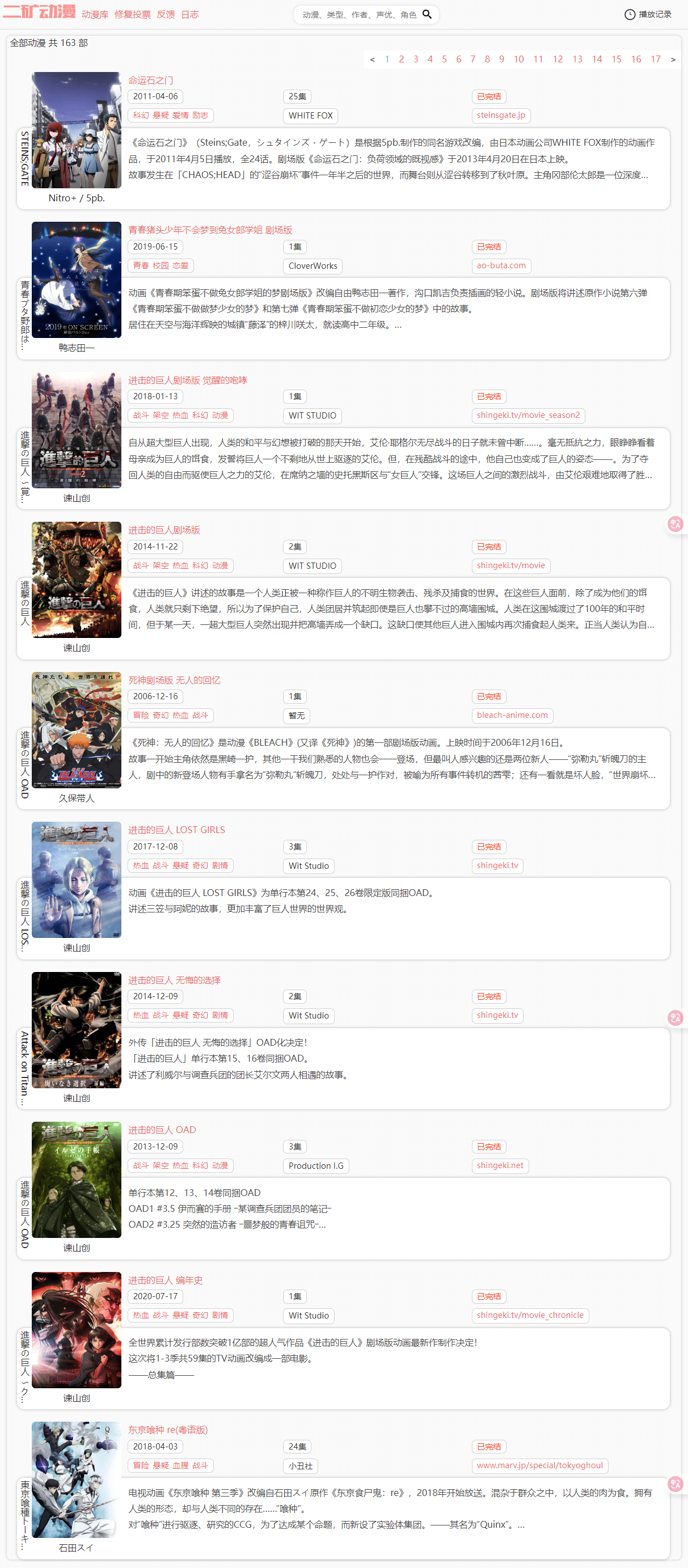The width and height of the screenshot is (688, 1568).
Task: Tap the search box for anime
Action: coord(359,15)
